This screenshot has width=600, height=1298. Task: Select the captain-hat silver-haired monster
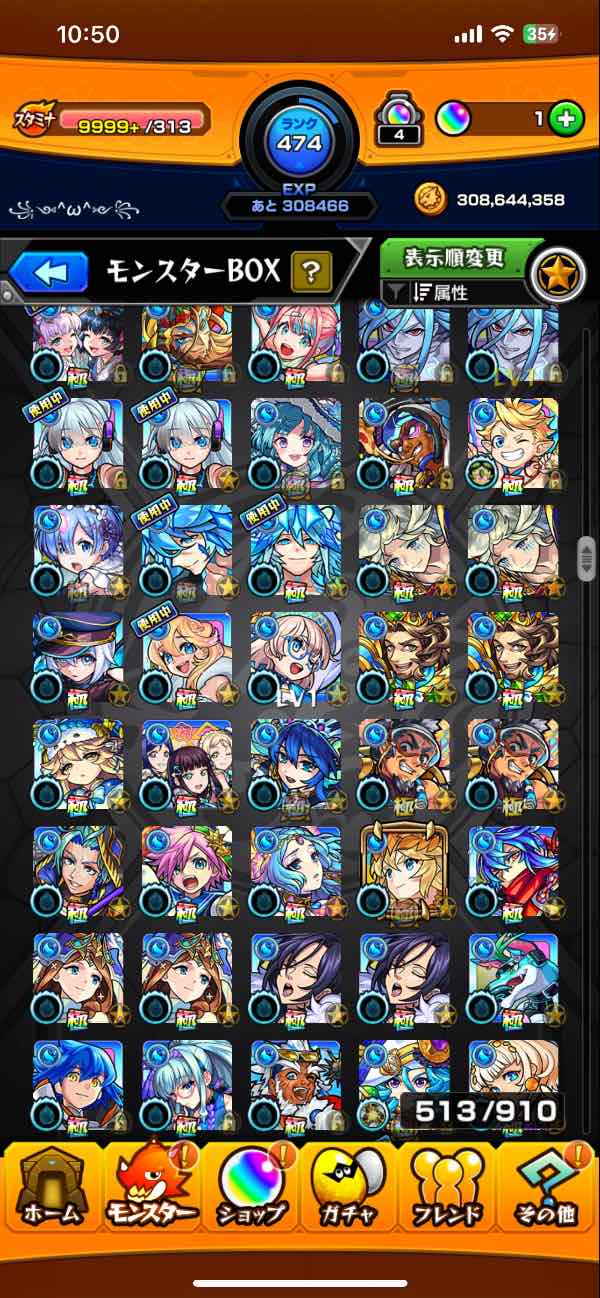(x=78, y=658)
